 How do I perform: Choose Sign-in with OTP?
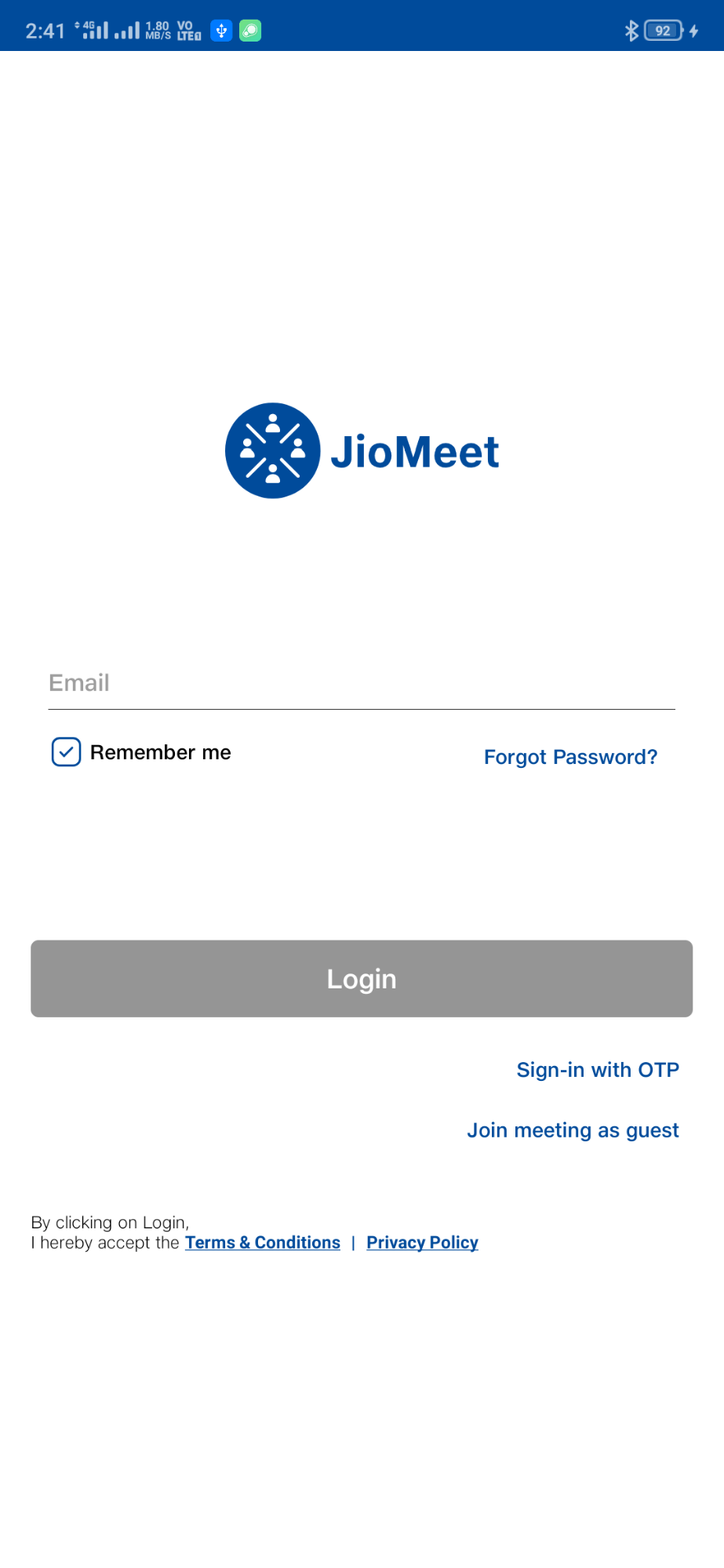coord(598,1070)
